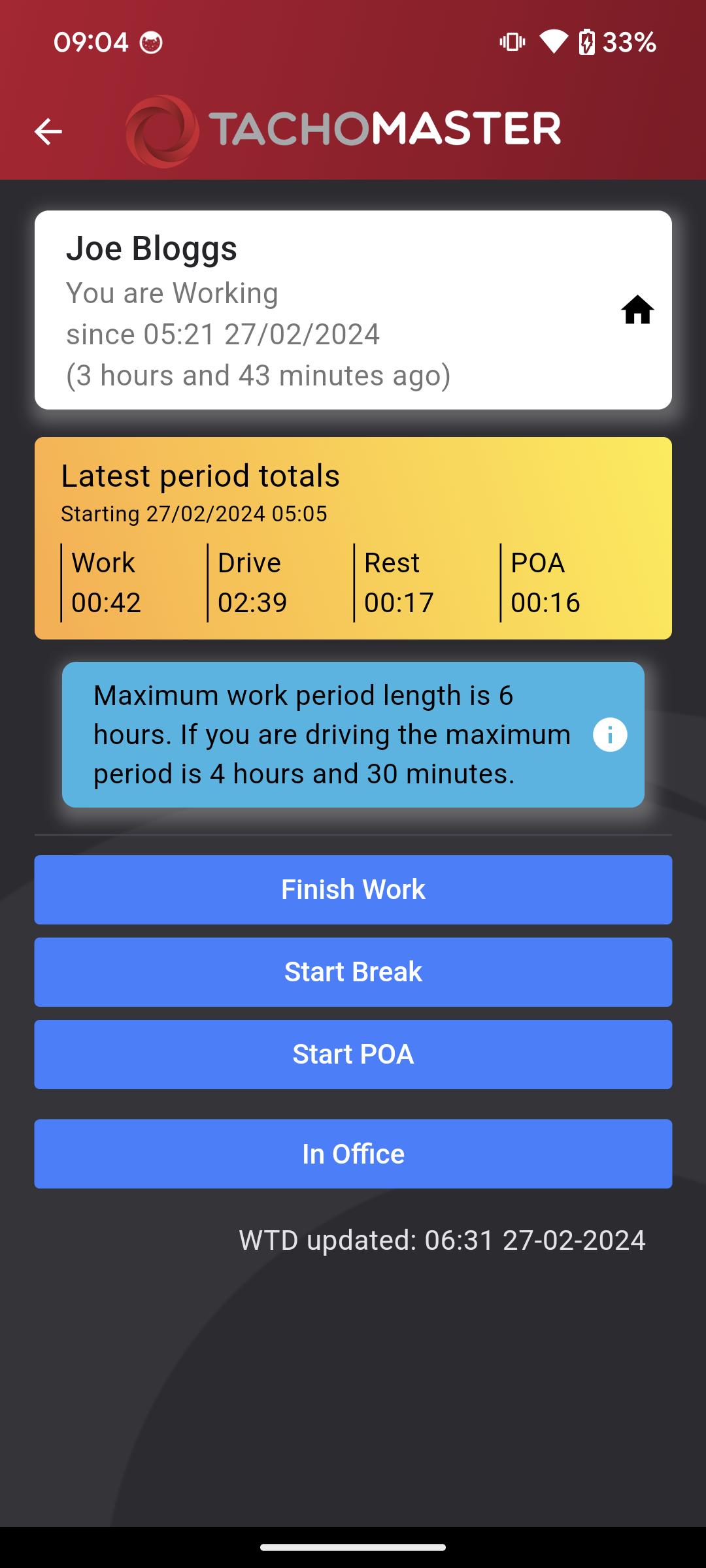Tap the home icon in Joe Bloggs card
The image size is (706, 1568).
point(637,310)
